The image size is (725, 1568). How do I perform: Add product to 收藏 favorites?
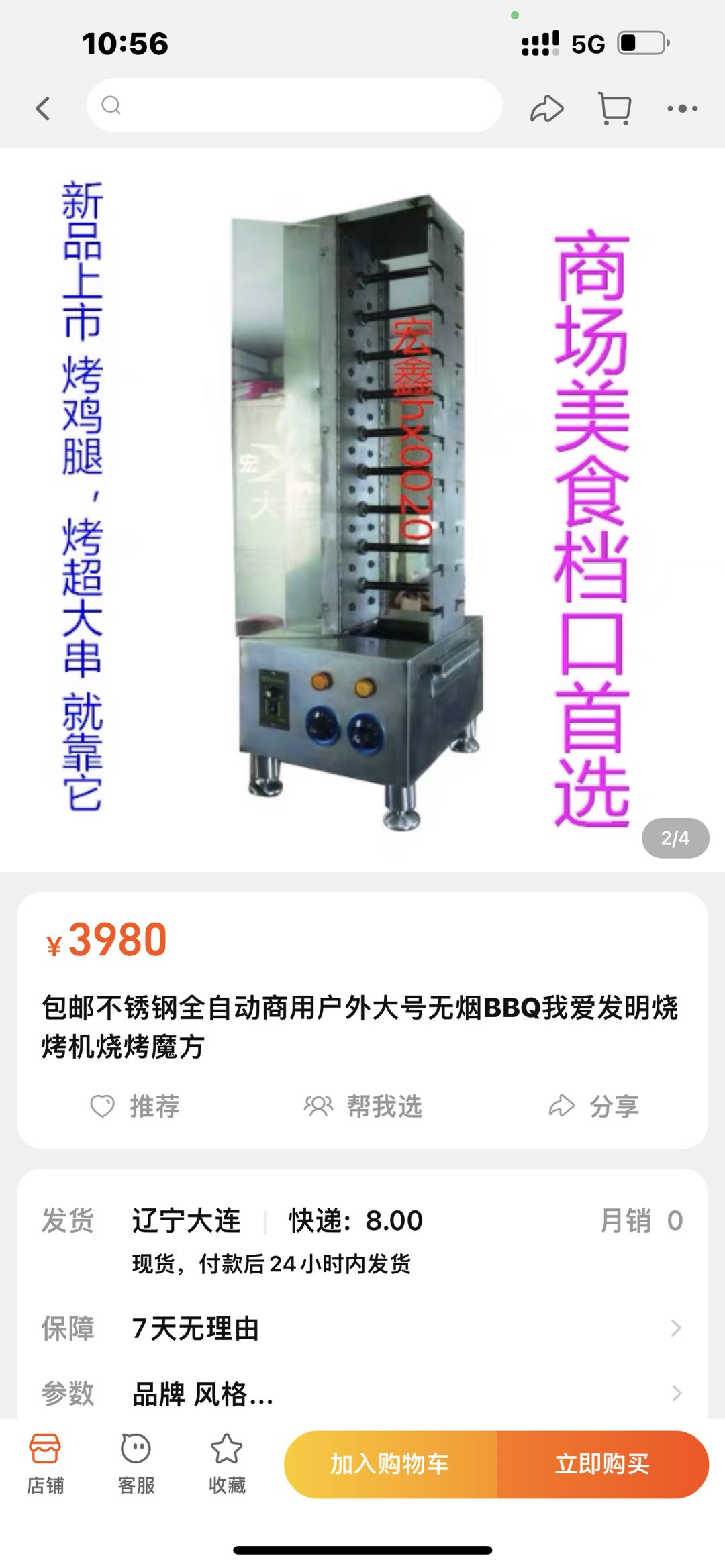click(x=227, y=1464)
